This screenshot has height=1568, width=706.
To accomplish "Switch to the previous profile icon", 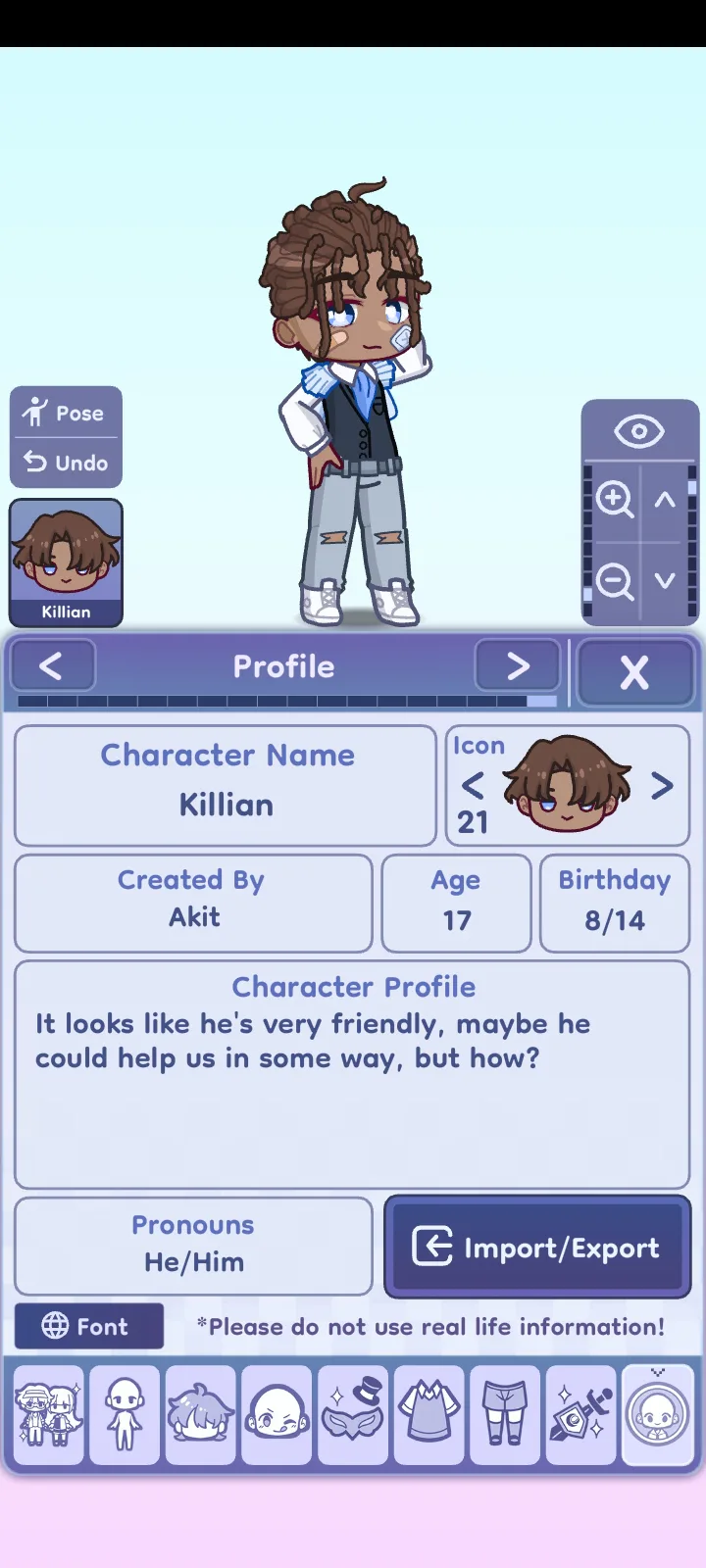I will click(x=473, y=785).
